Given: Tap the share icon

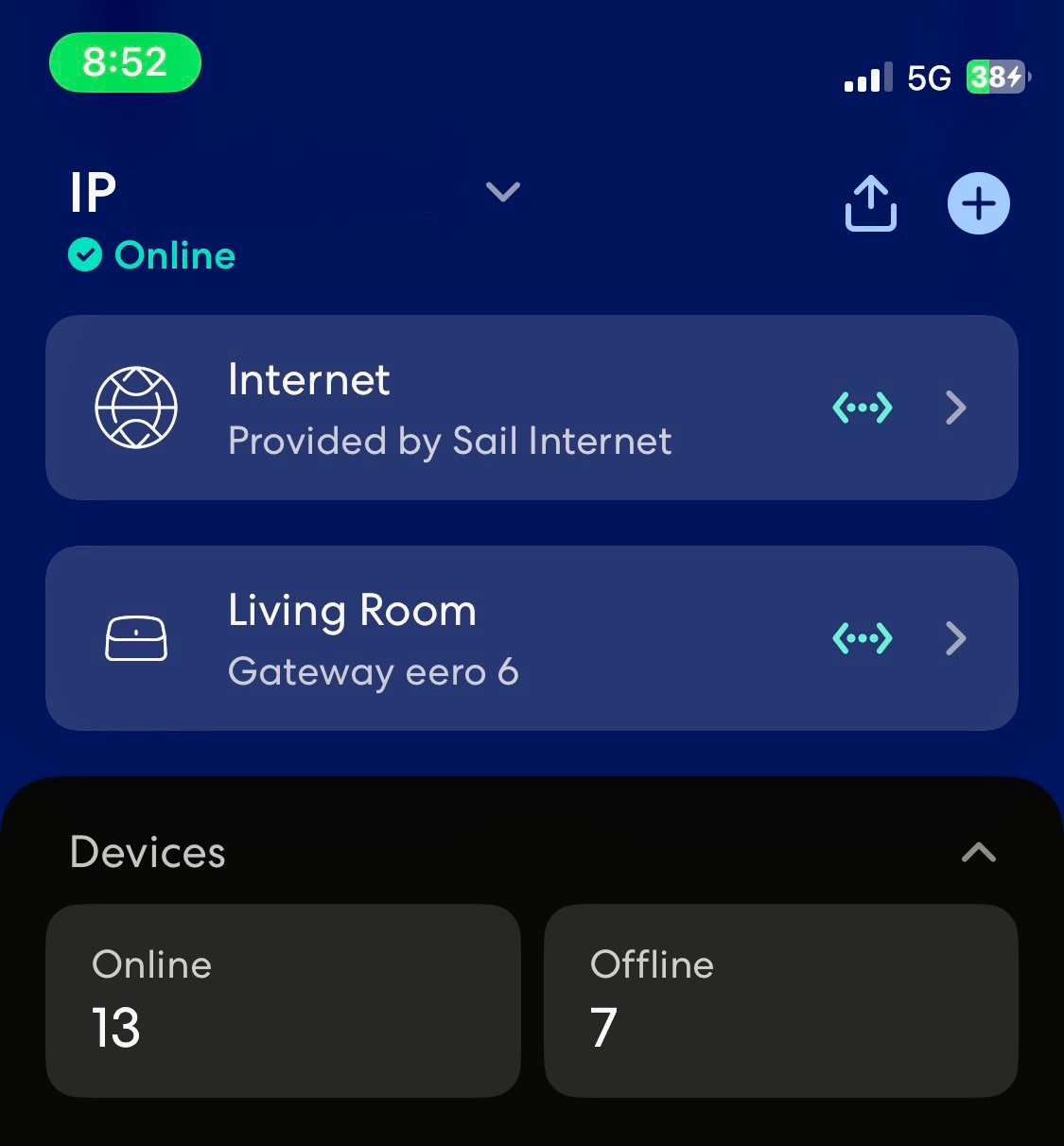Looking at the screenshot, I should pyautogui.click(x=870, y=203).
